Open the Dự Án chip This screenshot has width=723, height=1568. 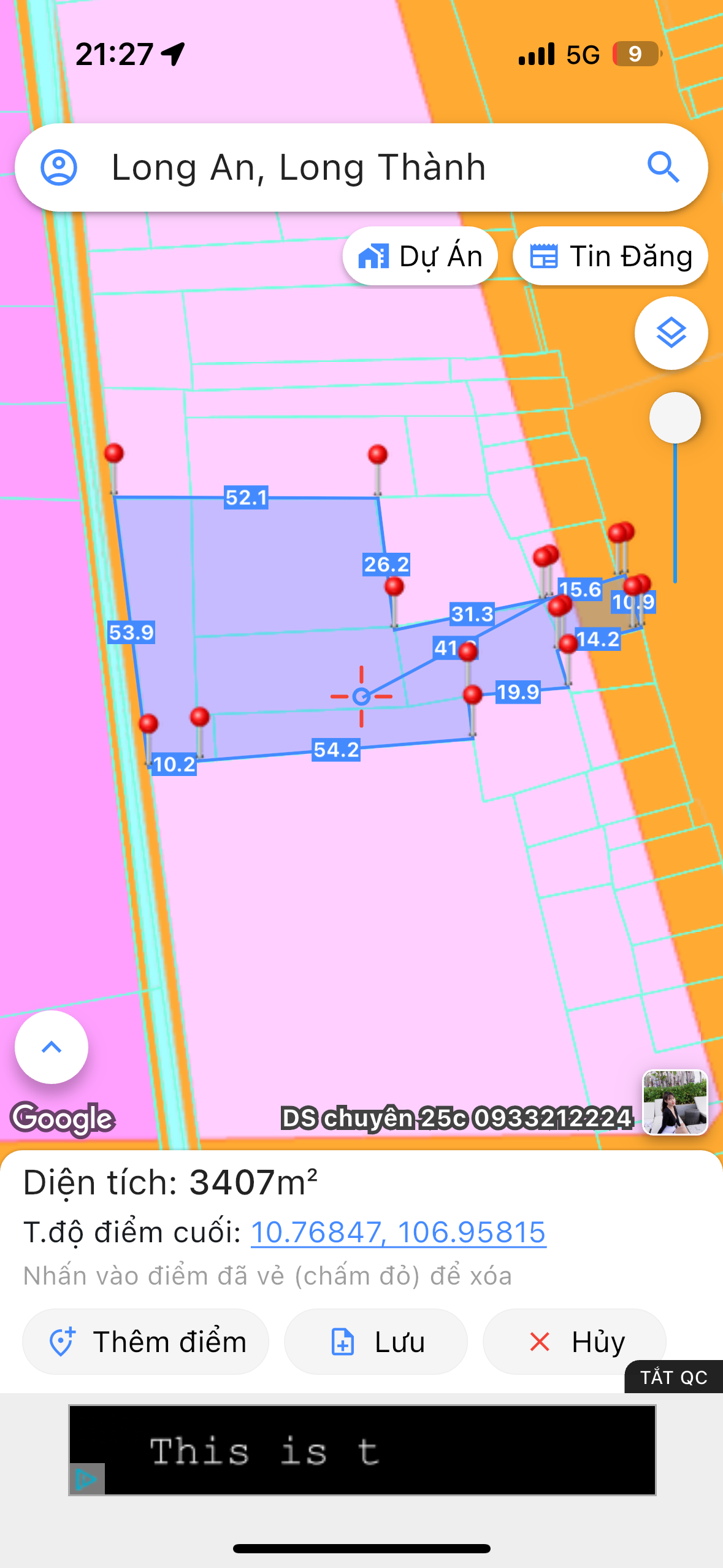point(420,256)
